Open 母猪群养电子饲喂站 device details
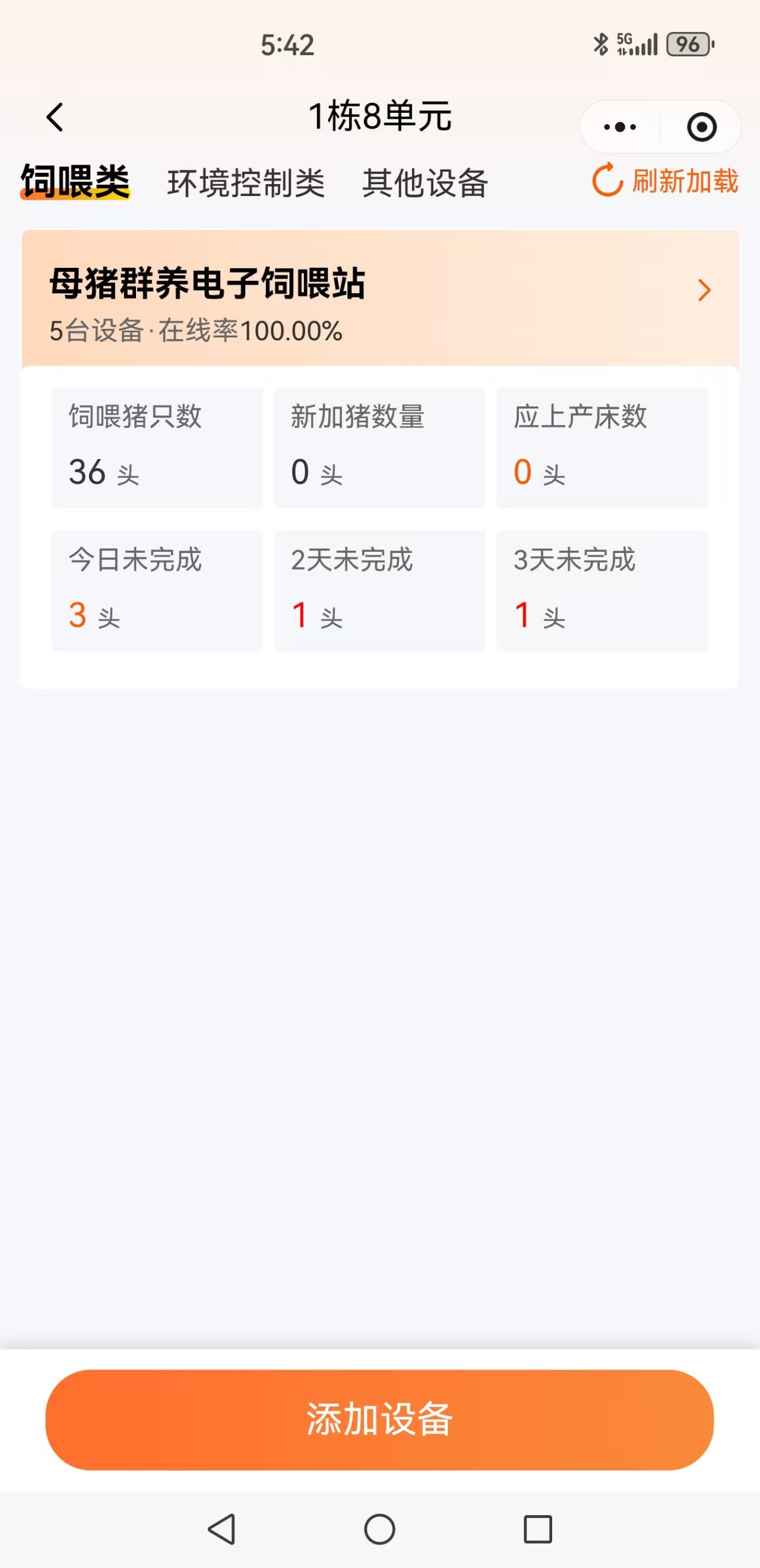Image resolution: width=760 pixels, height=1568 pixels. (381, 298)
